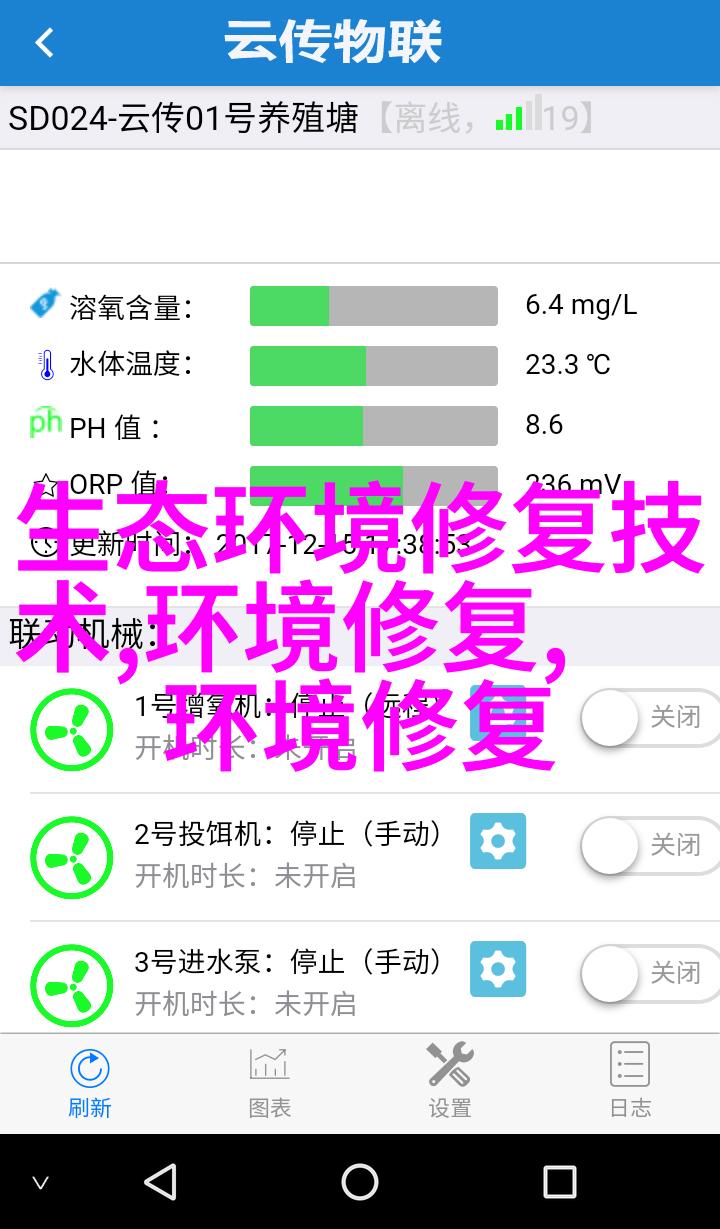Open settings gear for 2号投饵机
This screenshot has width=720, height=1229.
click(x=498, y=841)
